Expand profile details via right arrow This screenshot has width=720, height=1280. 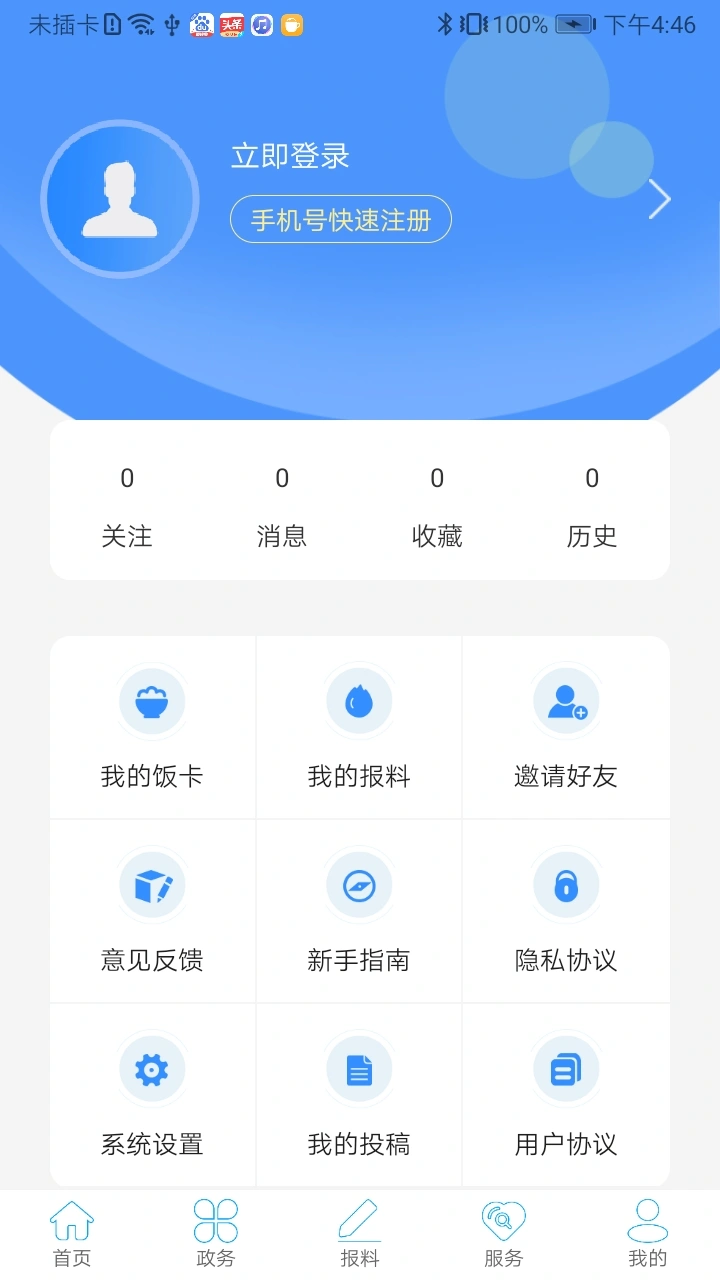pyautogui.click(x=659, y=199)
